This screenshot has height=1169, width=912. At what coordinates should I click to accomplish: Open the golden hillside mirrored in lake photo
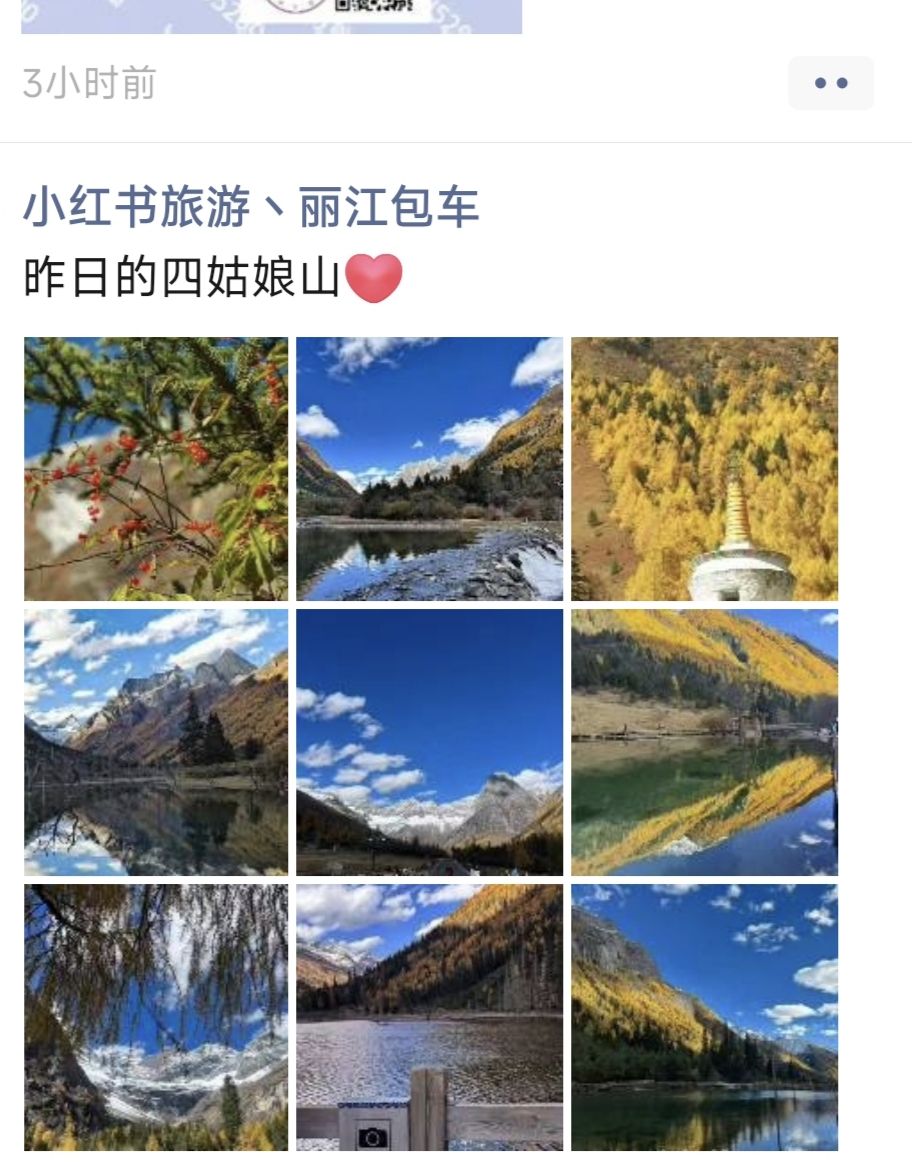tap(704, 742)
